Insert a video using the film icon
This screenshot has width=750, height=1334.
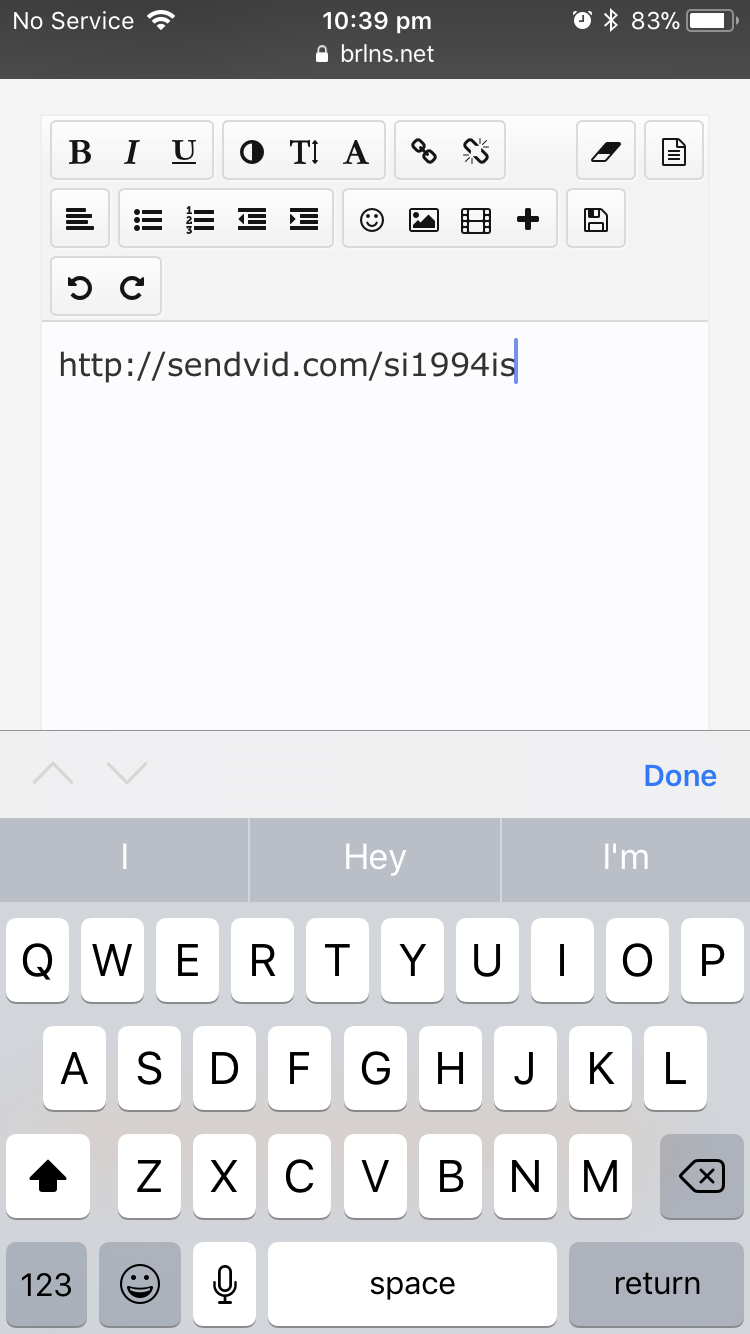coord(476,219)
